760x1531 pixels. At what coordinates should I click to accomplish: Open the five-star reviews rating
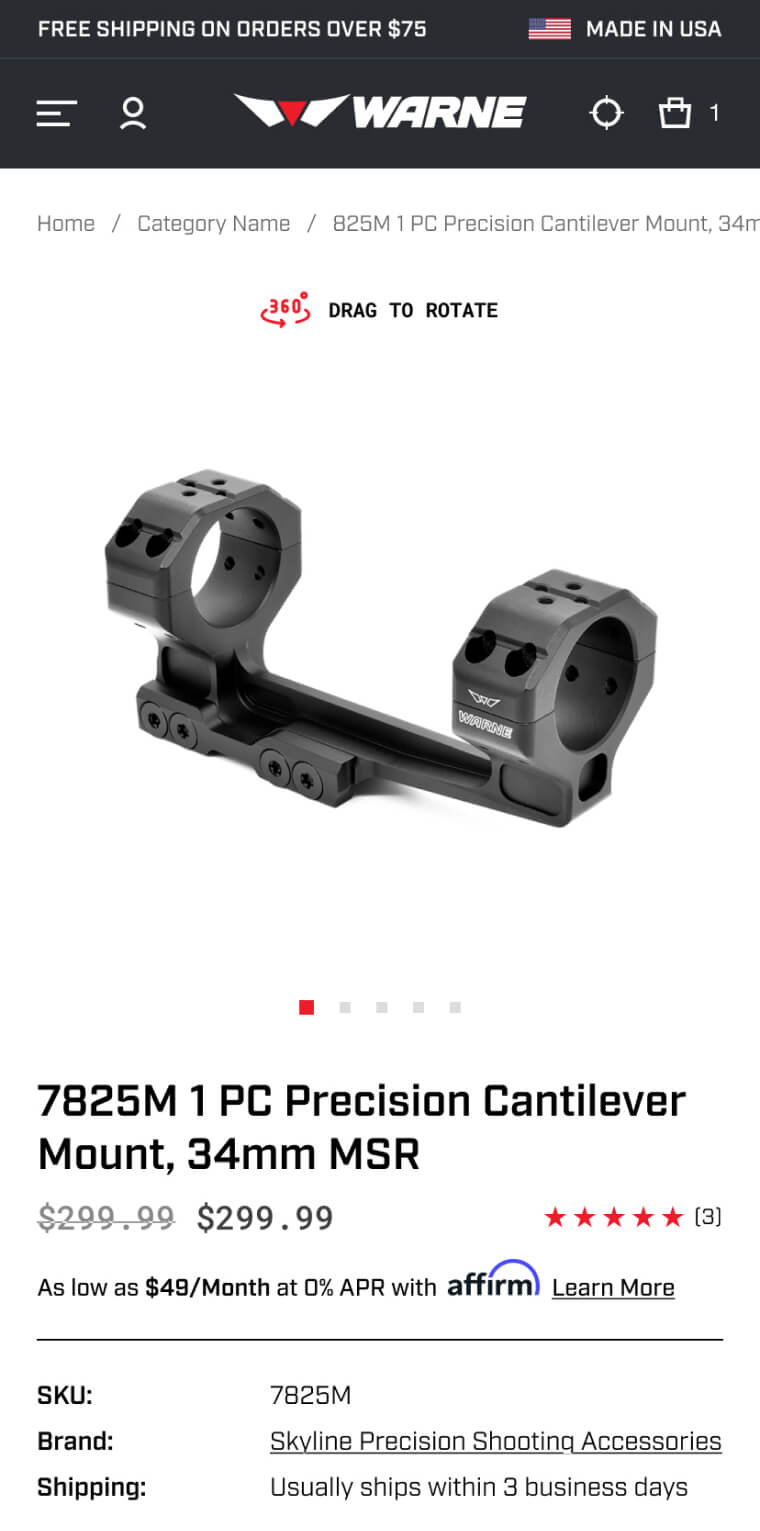[631, 1217]
